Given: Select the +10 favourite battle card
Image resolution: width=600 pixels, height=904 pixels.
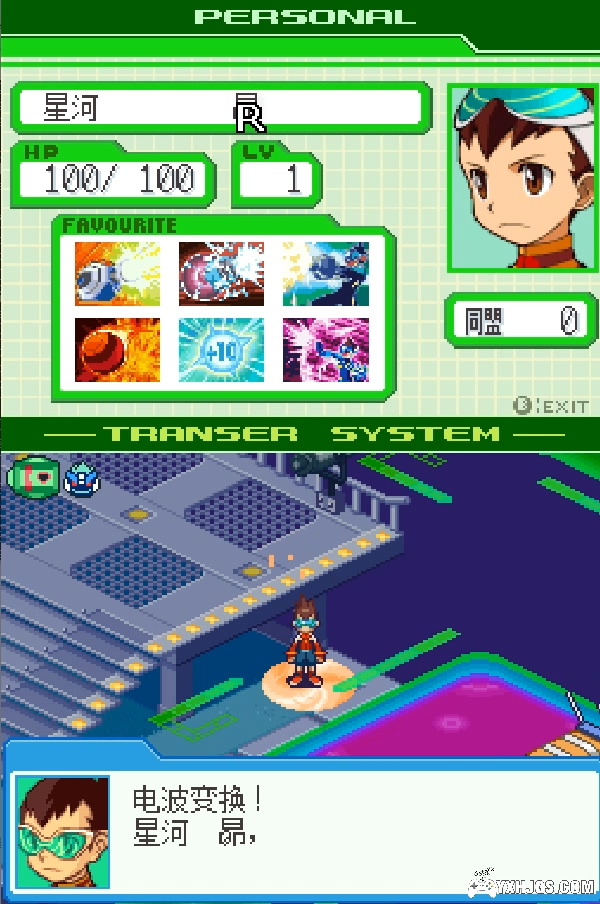Looking at the screenshot, I should (x=221, y=350).
